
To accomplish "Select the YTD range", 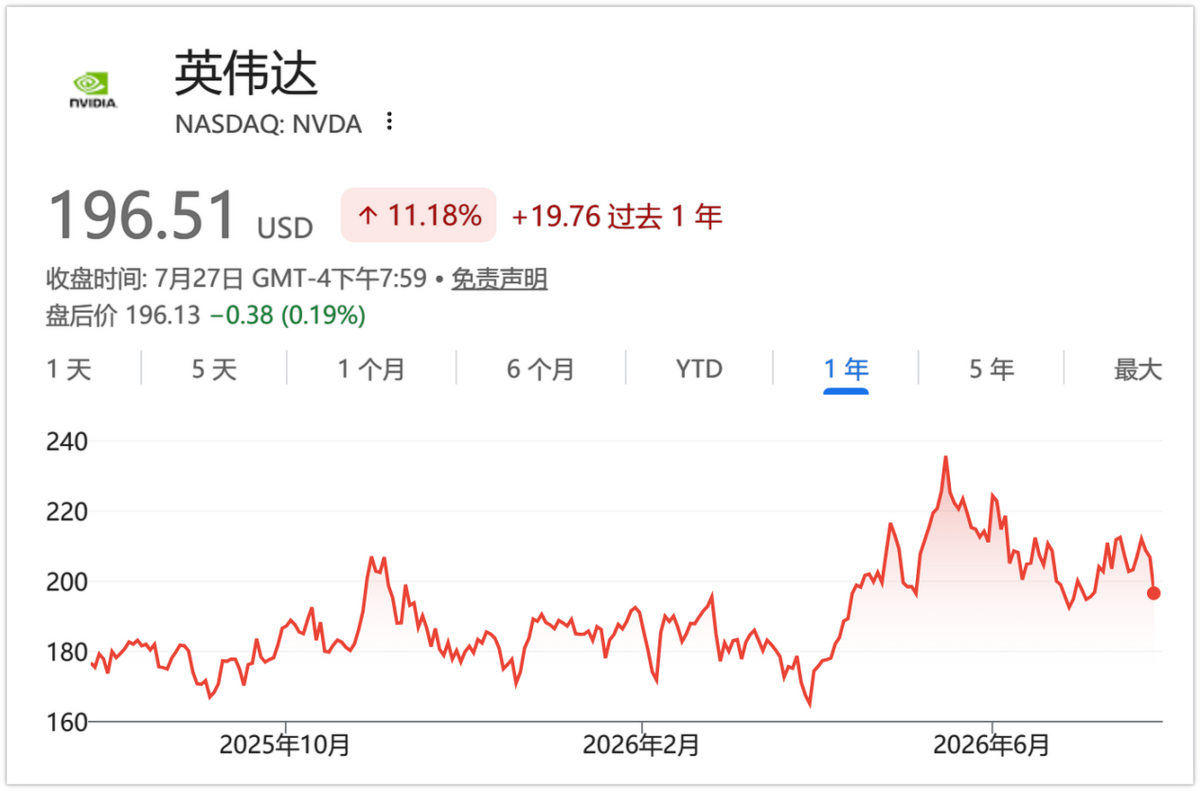I will click(698, 369).
